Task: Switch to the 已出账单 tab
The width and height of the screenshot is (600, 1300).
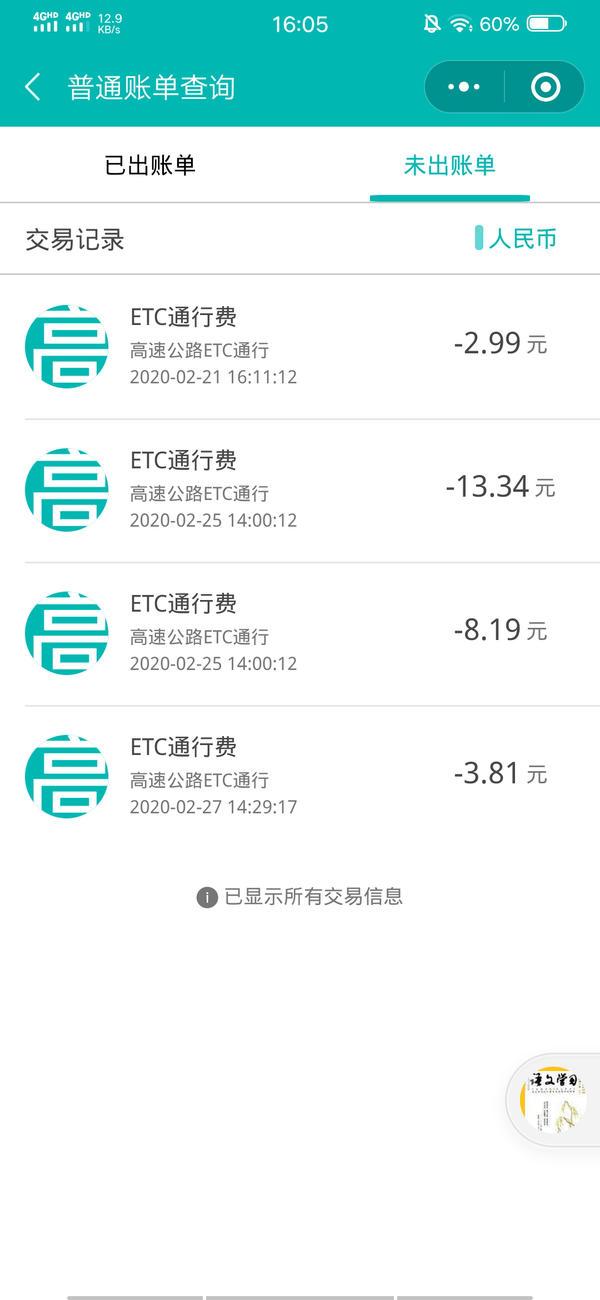Action: click(150, 166)
